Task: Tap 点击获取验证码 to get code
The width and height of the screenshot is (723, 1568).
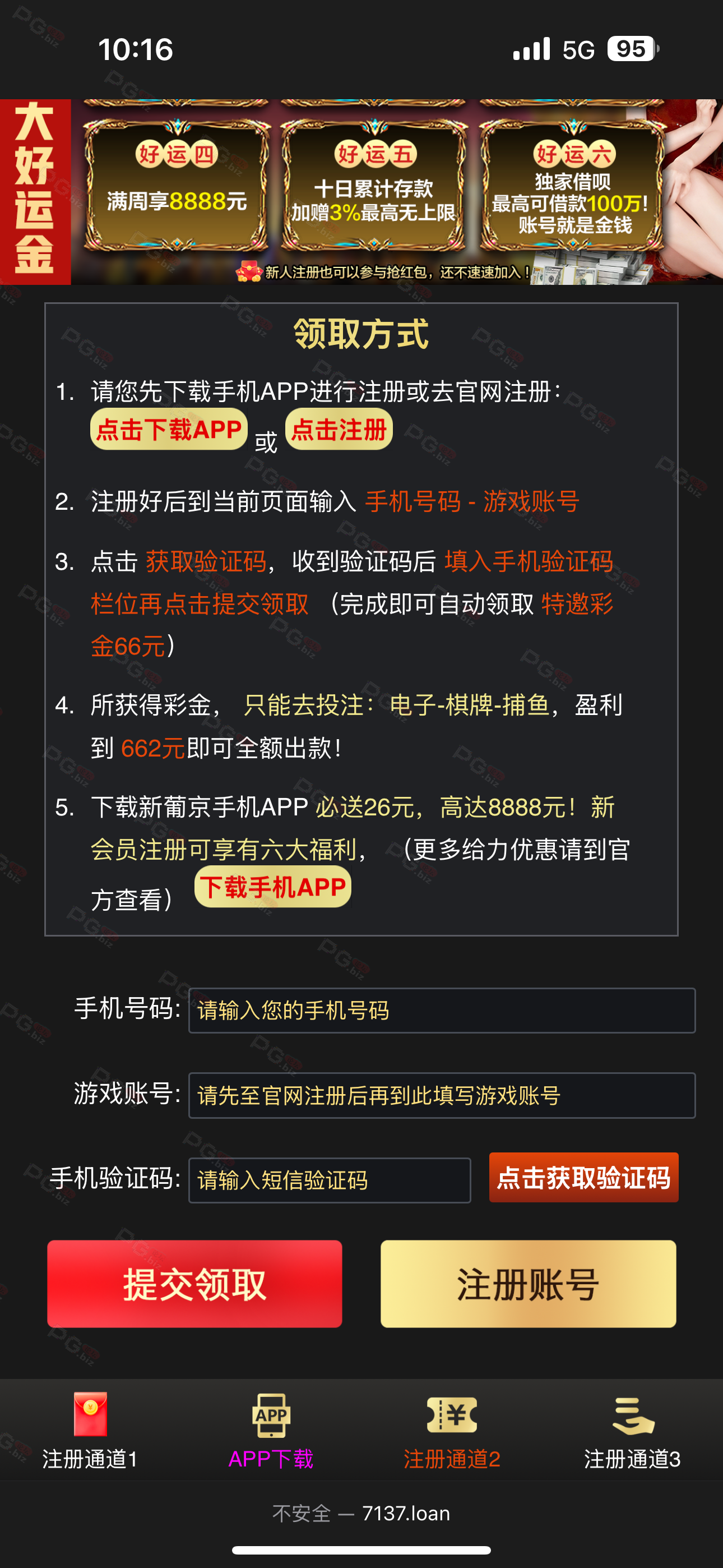Action: (583, 1177)
